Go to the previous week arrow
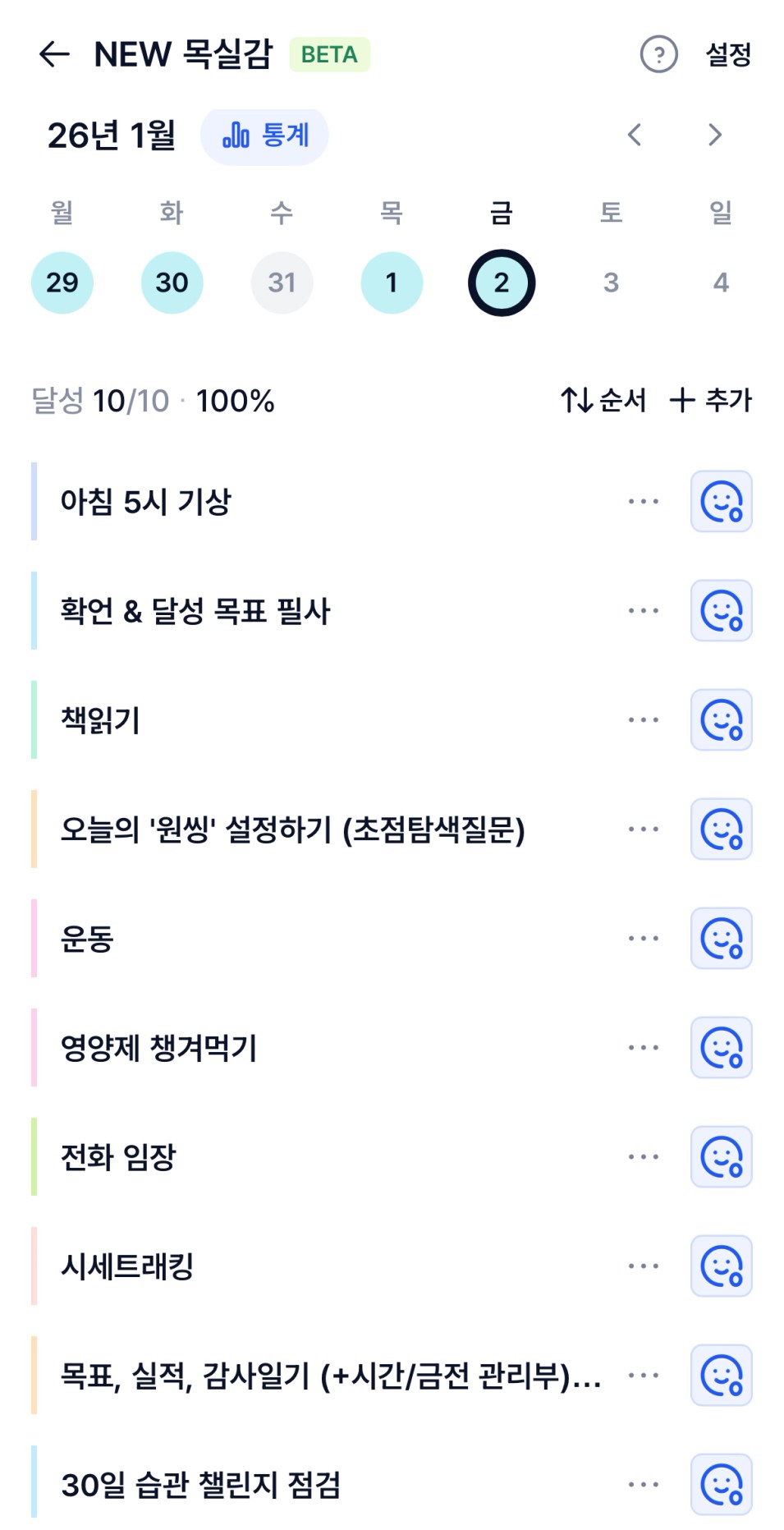 pos(635,135)
